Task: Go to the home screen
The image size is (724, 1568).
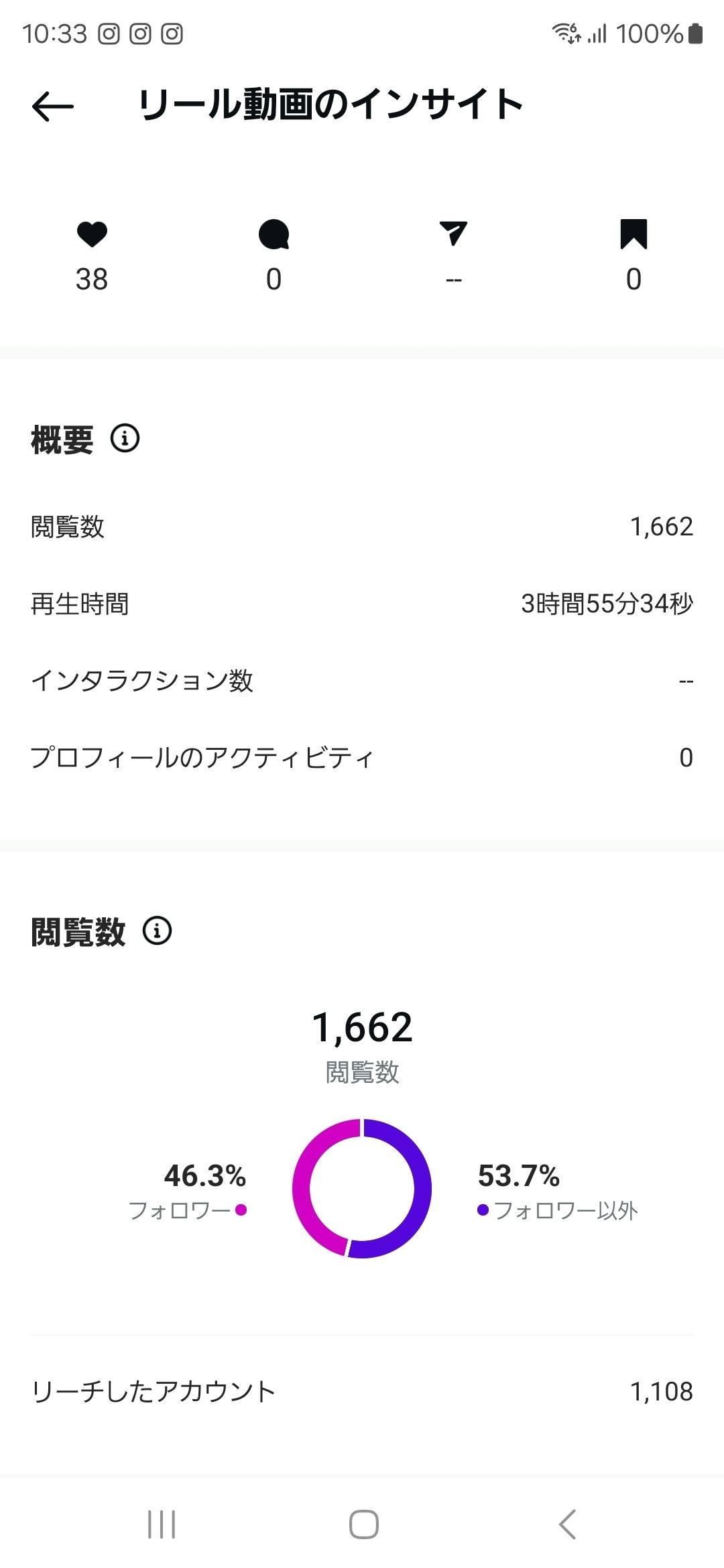Action: click(363, 1524)
